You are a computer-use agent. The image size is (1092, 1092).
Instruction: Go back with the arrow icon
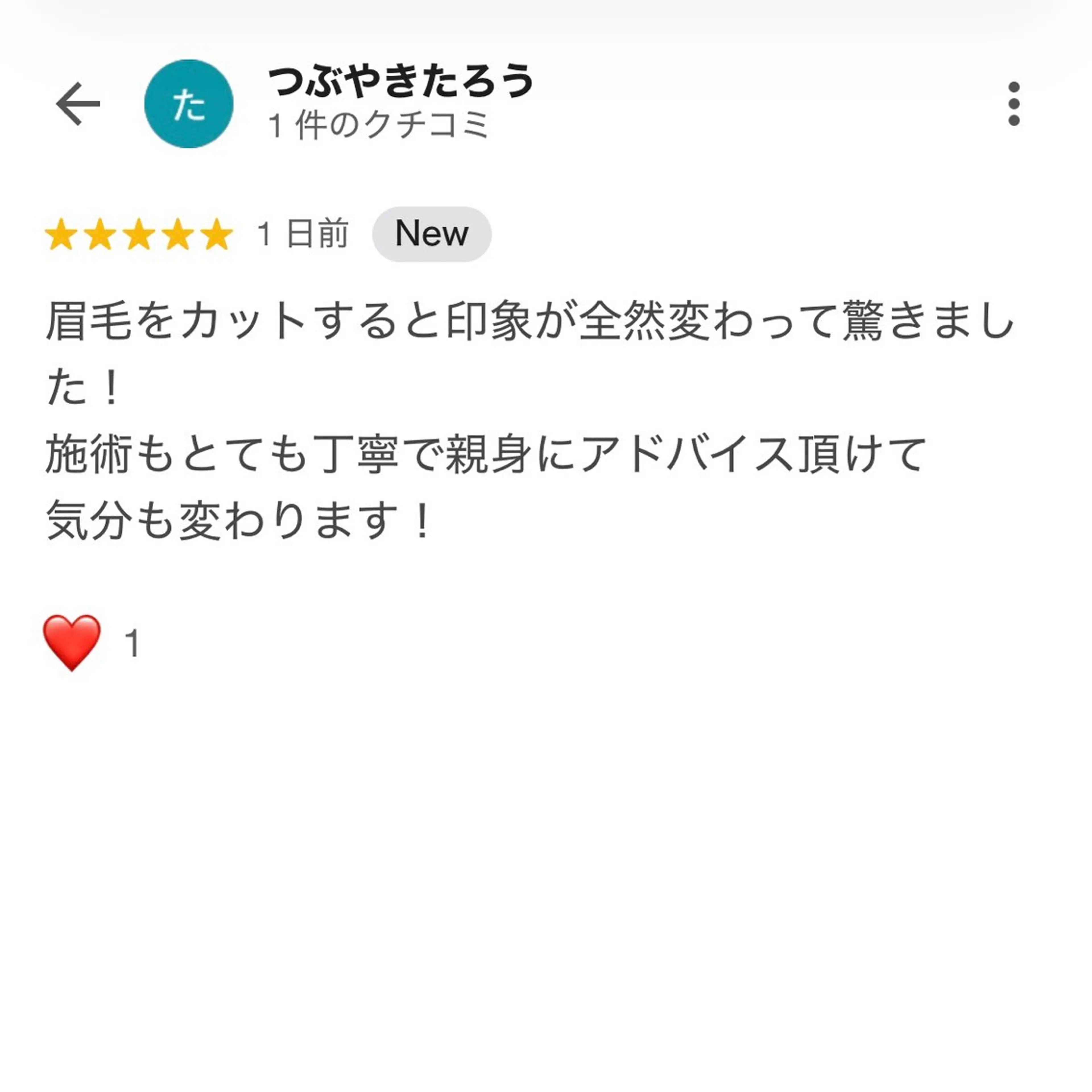[x=78, y=104]
